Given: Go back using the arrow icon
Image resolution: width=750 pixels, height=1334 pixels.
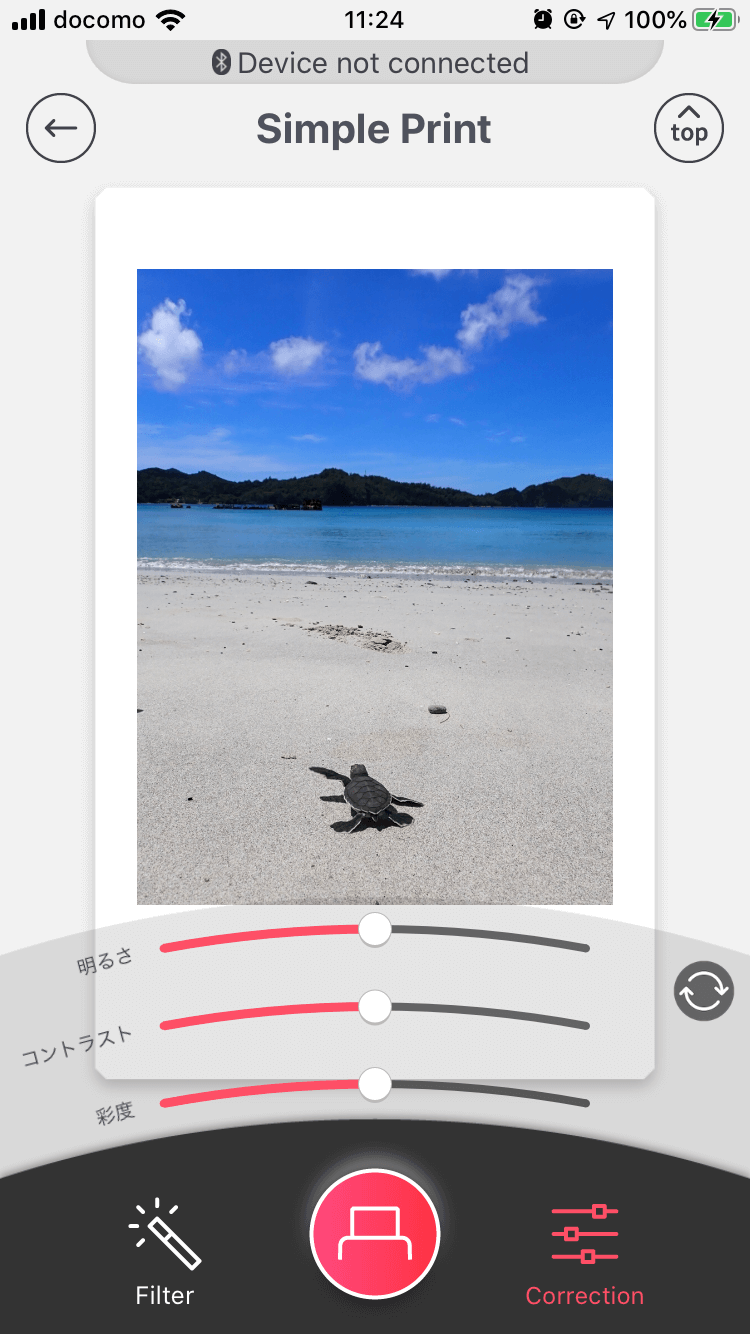Looking at the screenshot, I should click(61, 128).
